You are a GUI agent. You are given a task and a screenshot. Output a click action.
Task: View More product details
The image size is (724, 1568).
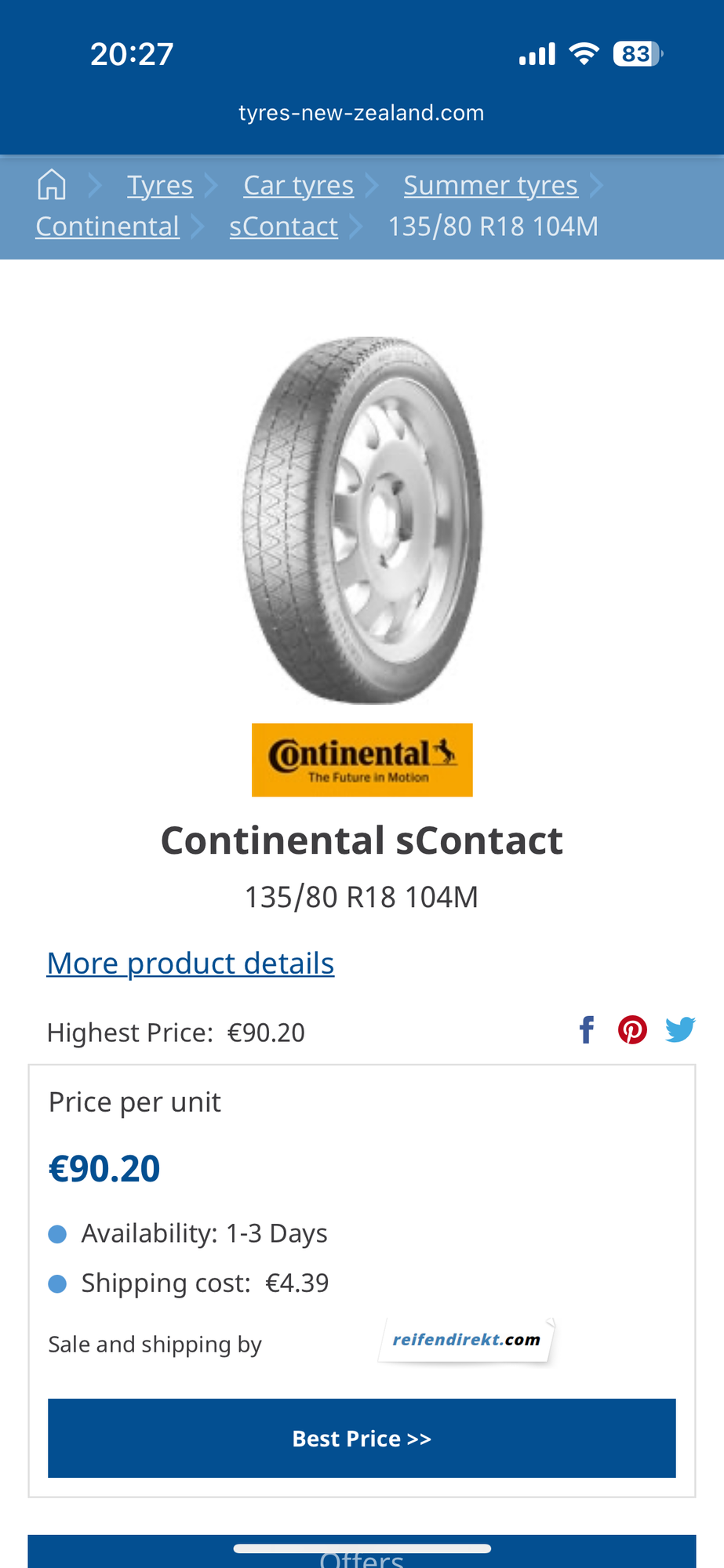(191, 963)
